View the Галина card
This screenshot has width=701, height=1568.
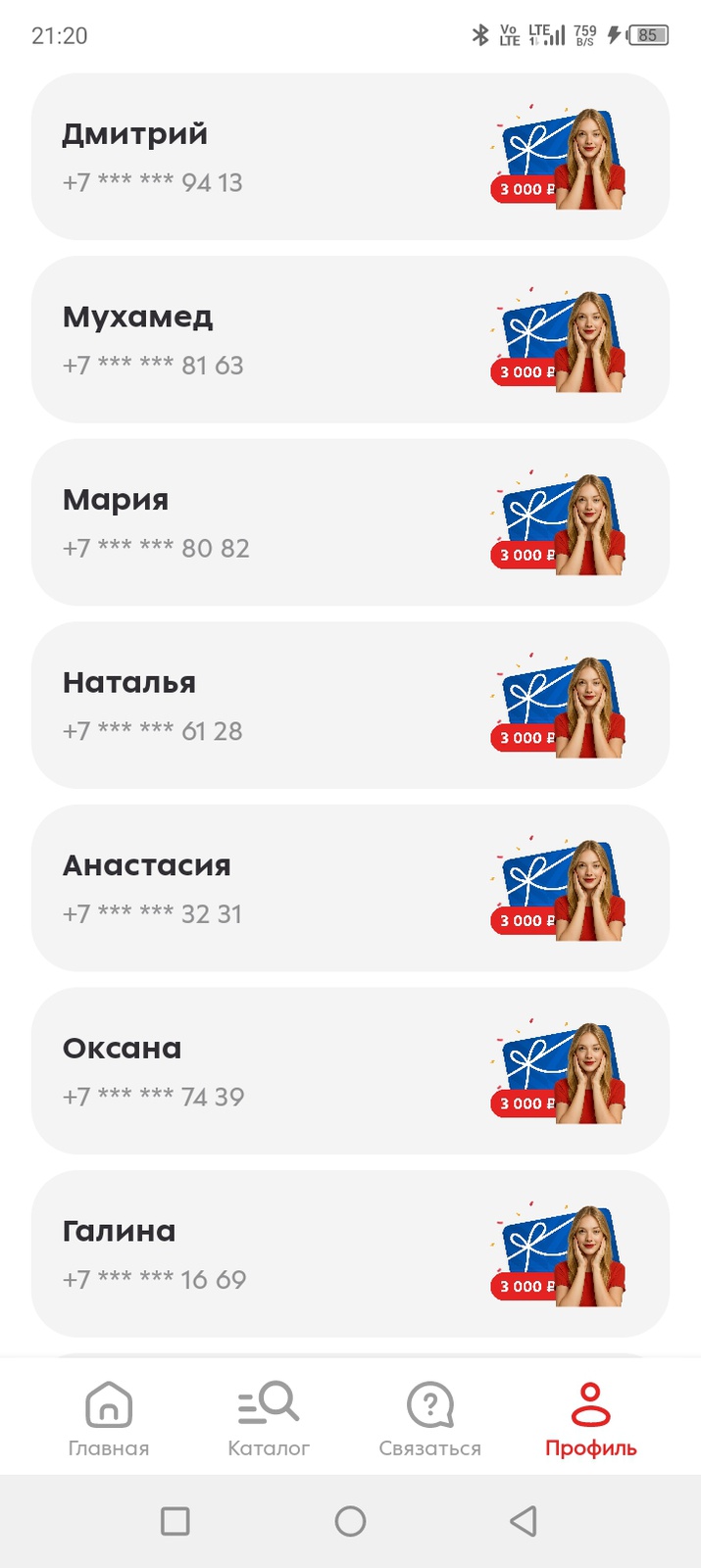click(x=350, y=1253)
